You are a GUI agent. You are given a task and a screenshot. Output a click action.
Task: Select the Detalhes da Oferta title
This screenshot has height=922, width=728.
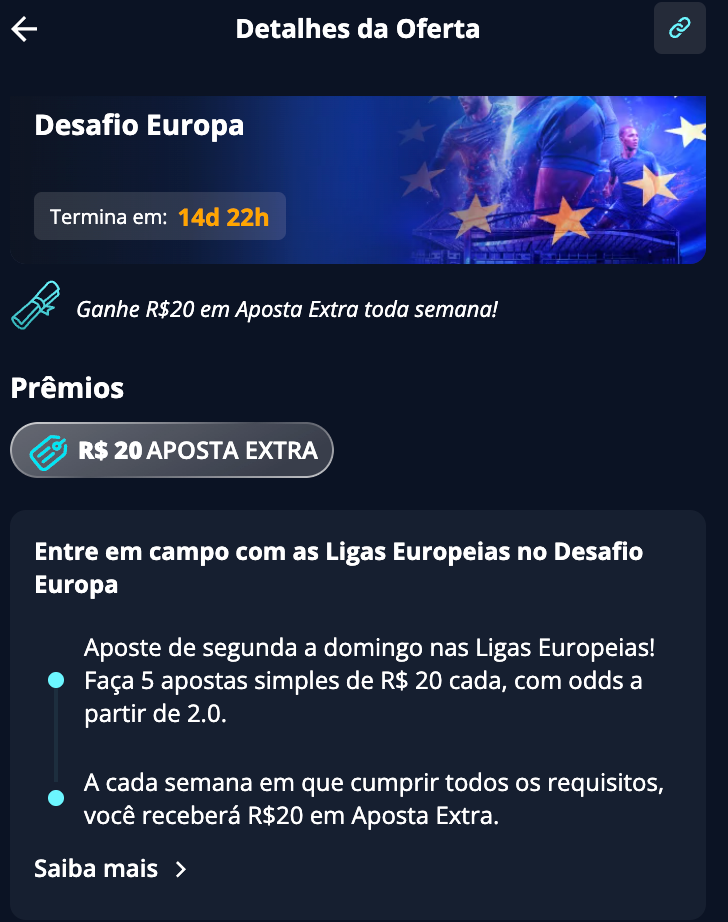point(358,28)
